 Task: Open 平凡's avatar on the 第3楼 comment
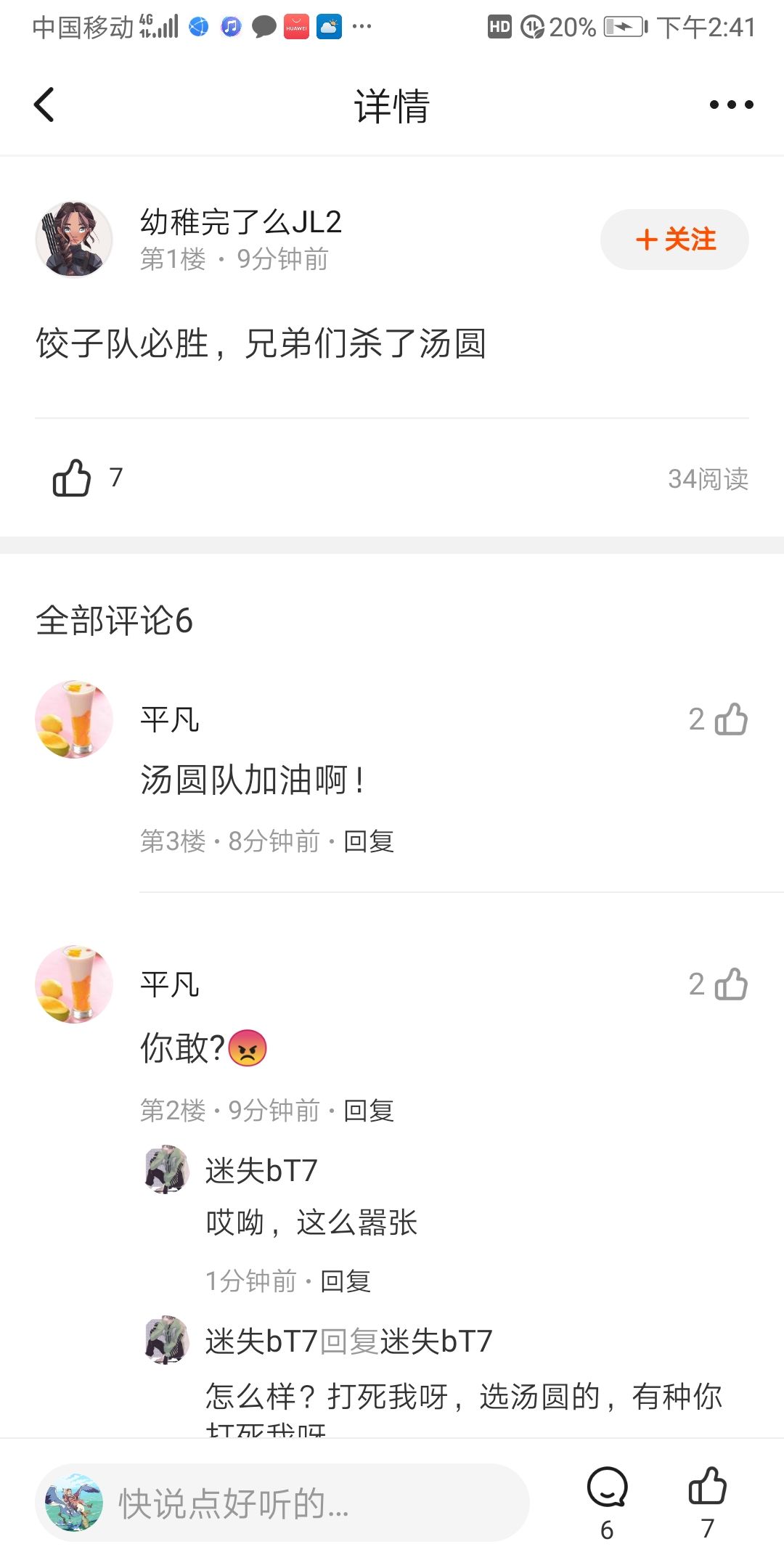pos(74,719)
